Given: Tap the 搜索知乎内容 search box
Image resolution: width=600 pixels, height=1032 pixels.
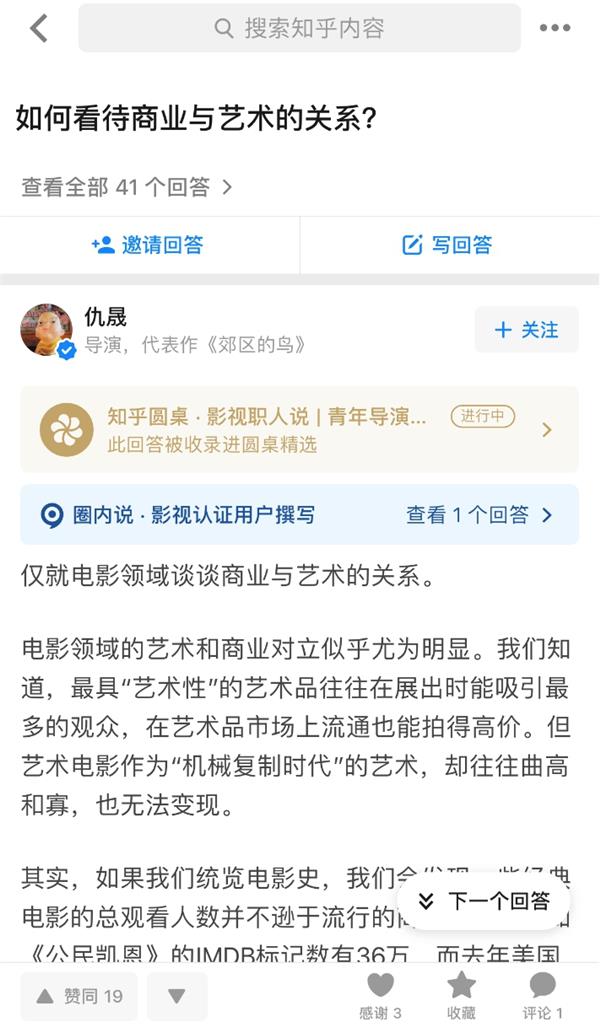Looking at the screenshot, I should click(299, 28).
